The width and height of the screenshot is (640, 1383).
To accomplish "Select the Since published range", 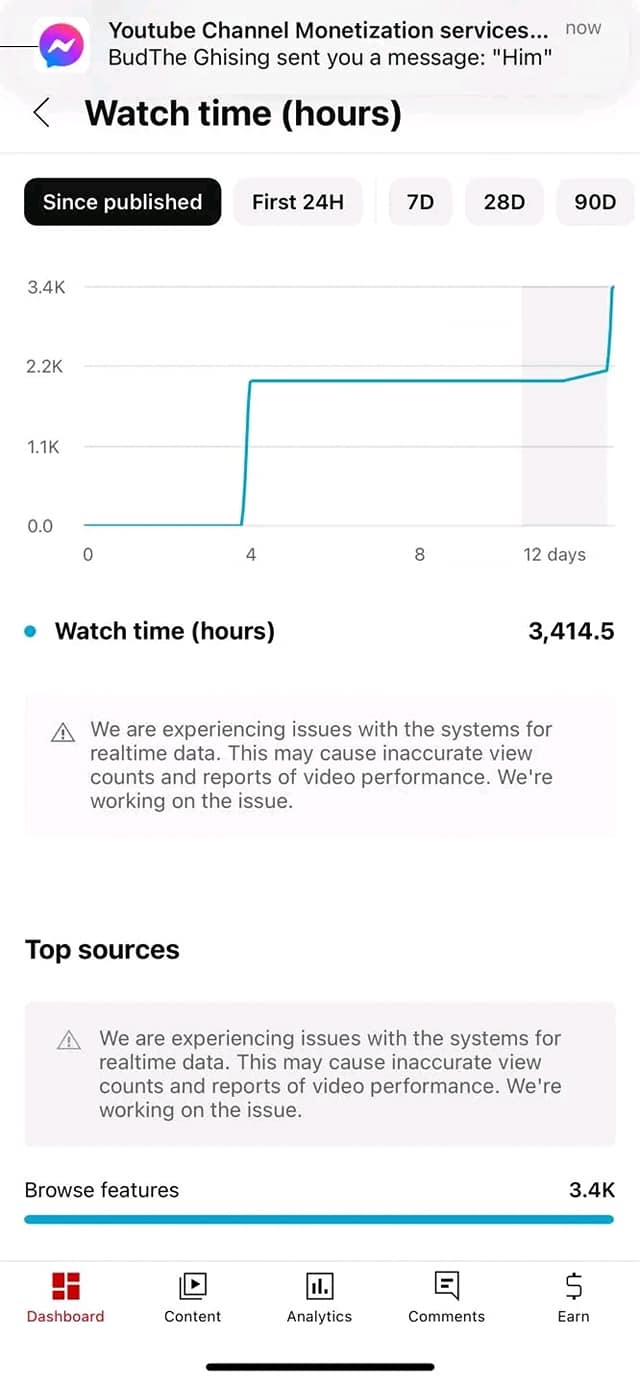I will pyautogui.click(x=122, y=202).
